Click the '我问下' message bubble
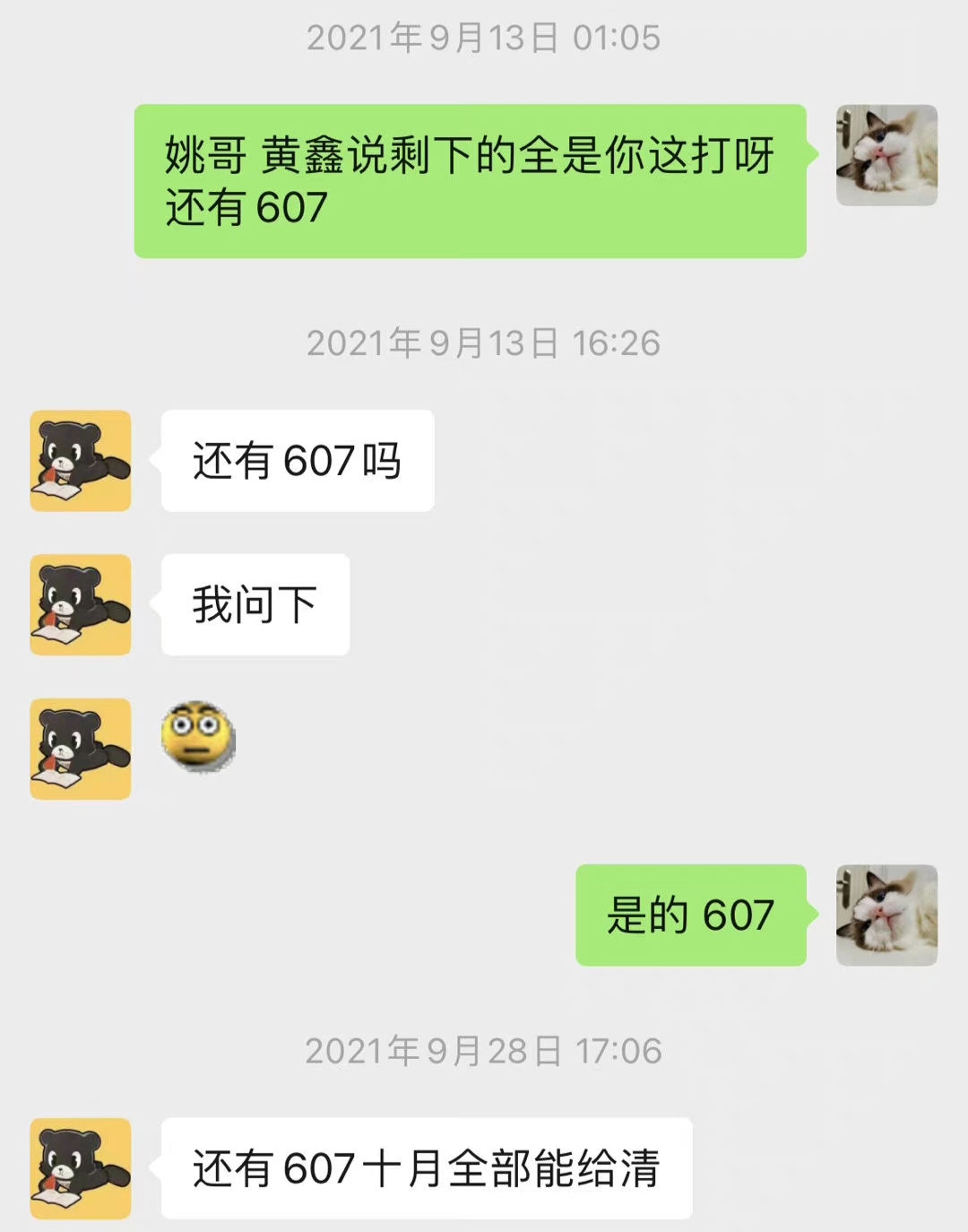The image size is (968, 1232). 254,604
